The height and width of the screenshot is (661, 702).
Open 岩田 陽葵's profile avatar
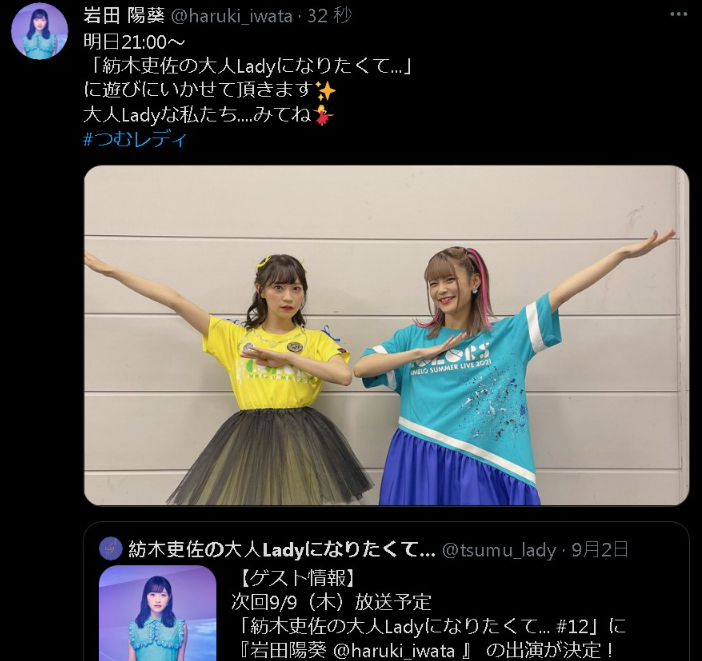[40, 31]
